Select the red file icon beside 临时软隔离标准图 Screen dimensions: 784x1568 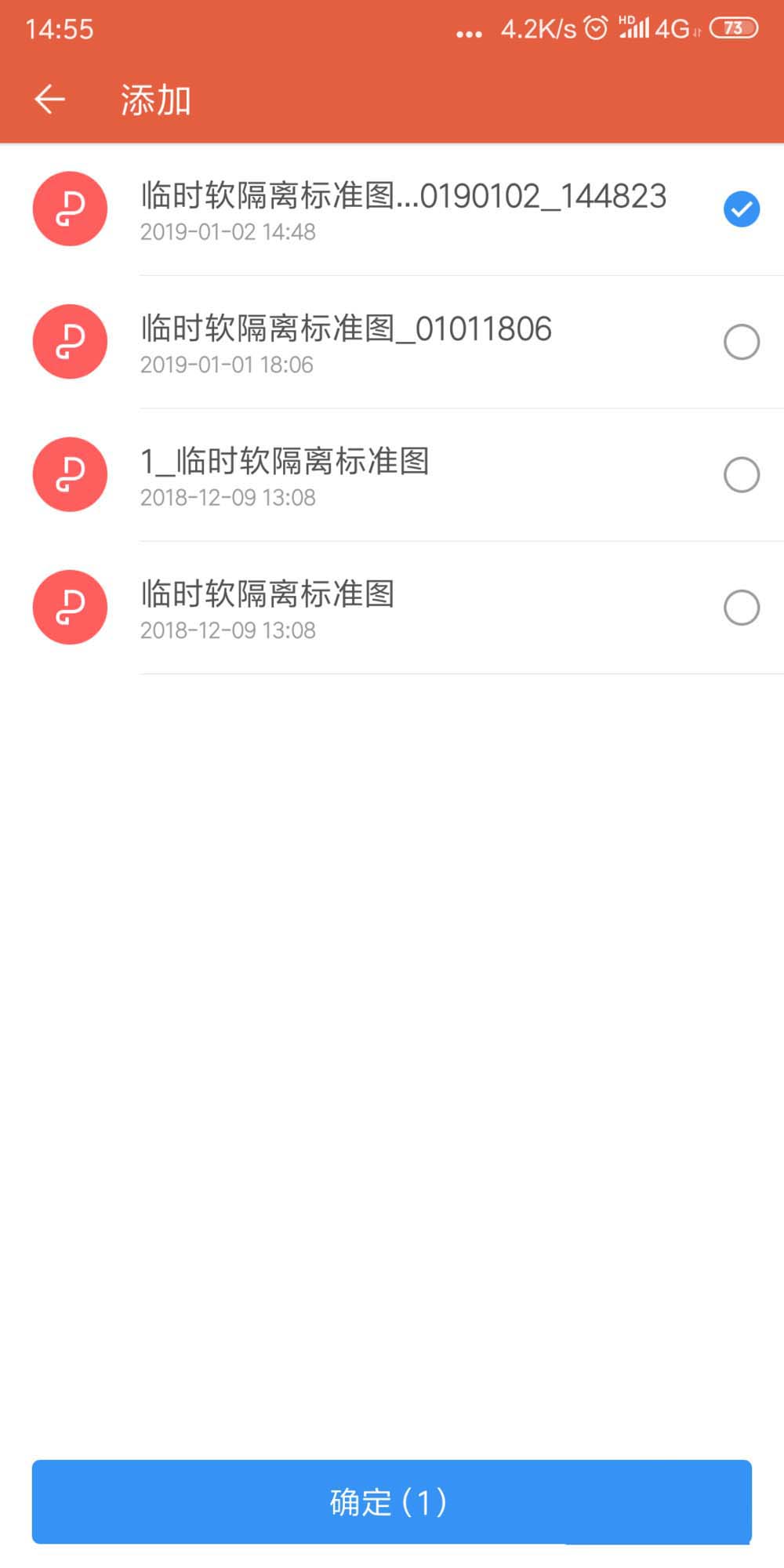click(69, 608)
